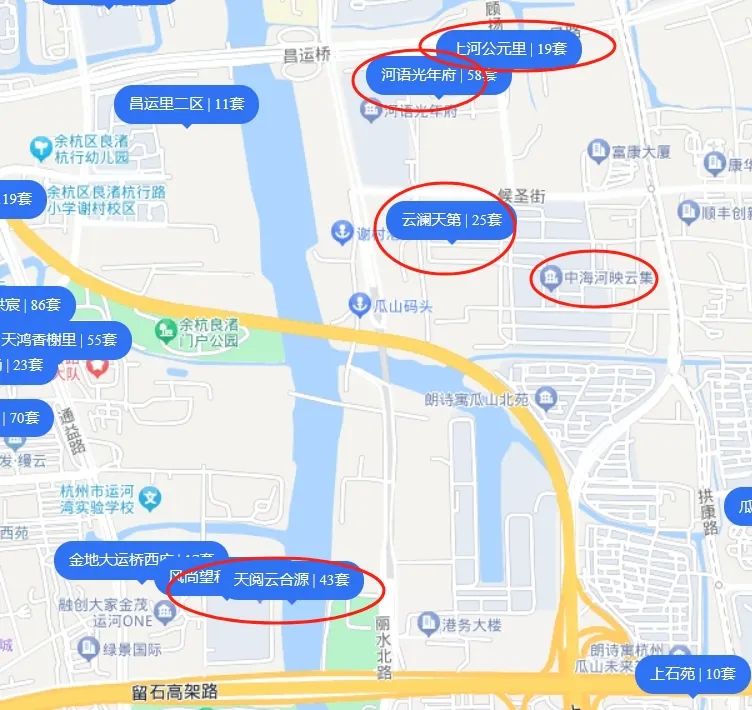
Task: Open the 天阅云合源 43套 marker
Action: pyautogui.click(x=291, y=579)
